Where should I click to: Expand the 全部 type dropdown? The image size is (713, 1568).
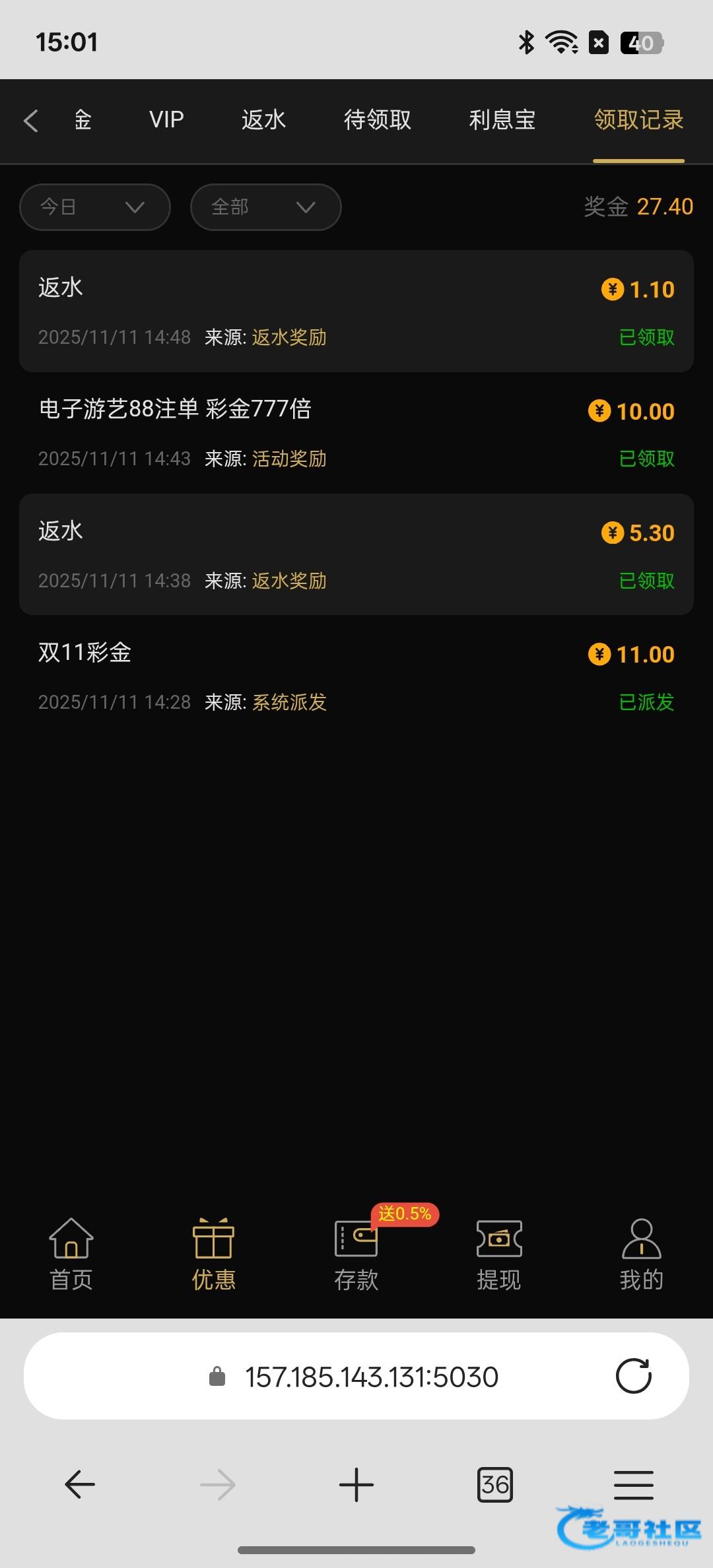[x=265, y=207]
